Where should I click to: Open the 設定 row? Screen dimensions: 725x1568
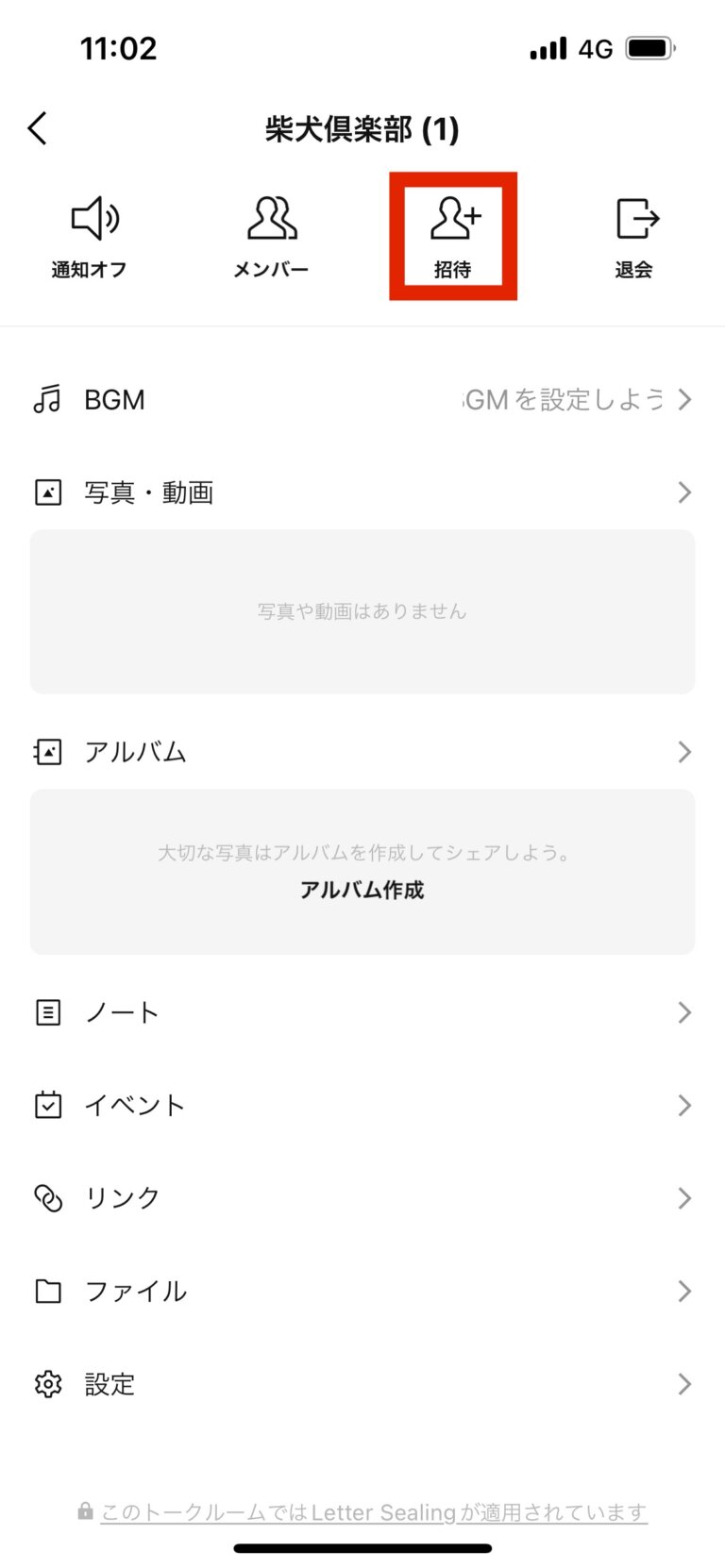point(362,1384)
